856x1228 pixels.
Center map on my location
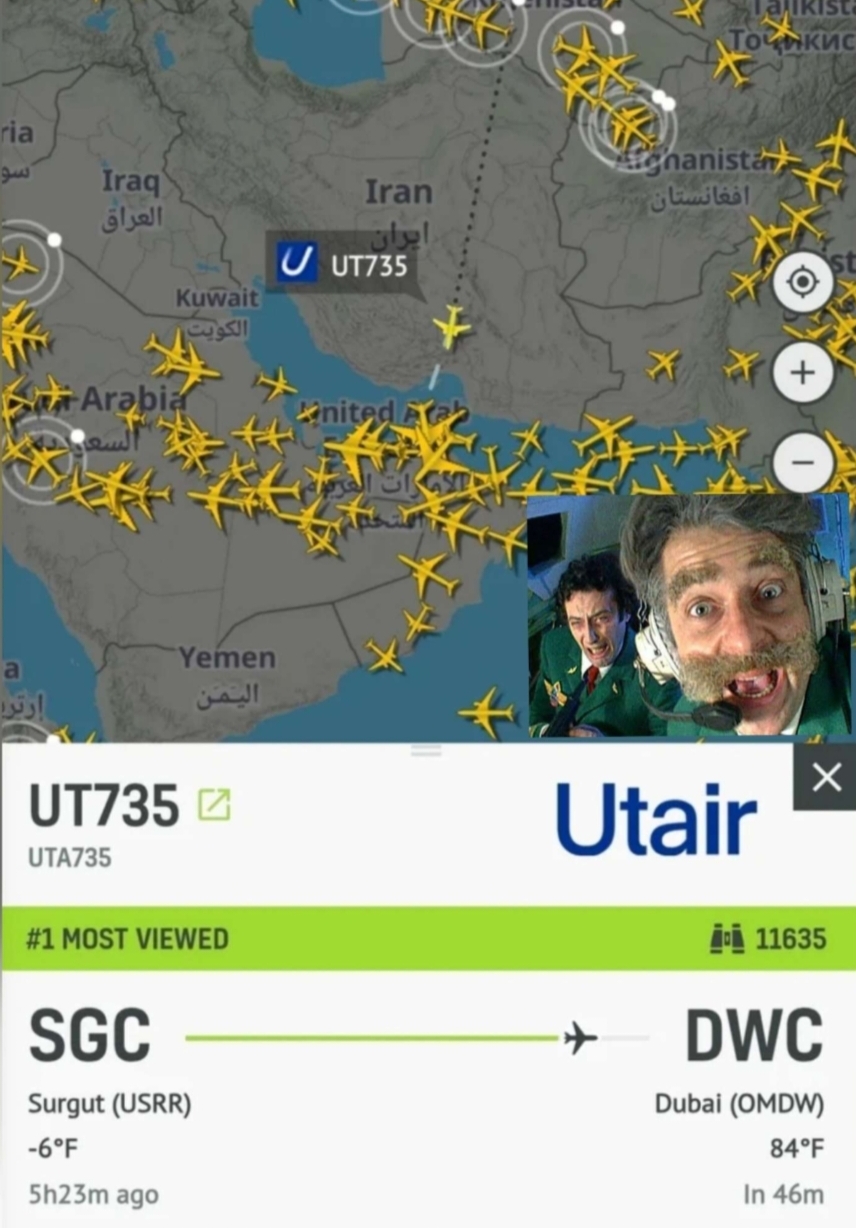click(x=802, y=283)
